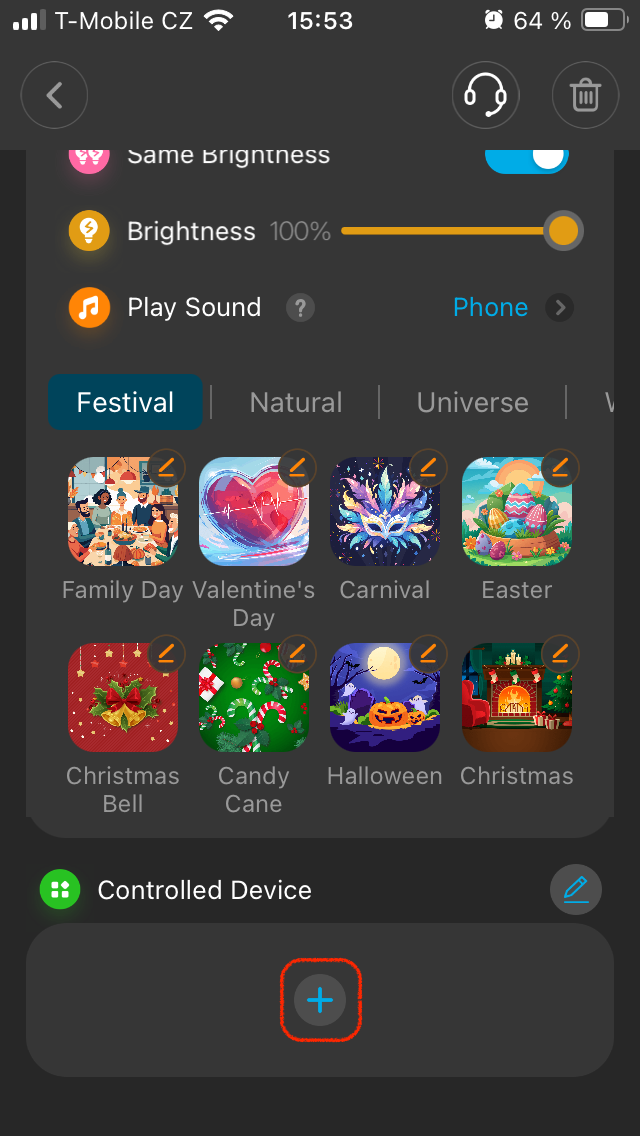
Task: Pick the Carnival scene
Action: (x=385, y=511)
